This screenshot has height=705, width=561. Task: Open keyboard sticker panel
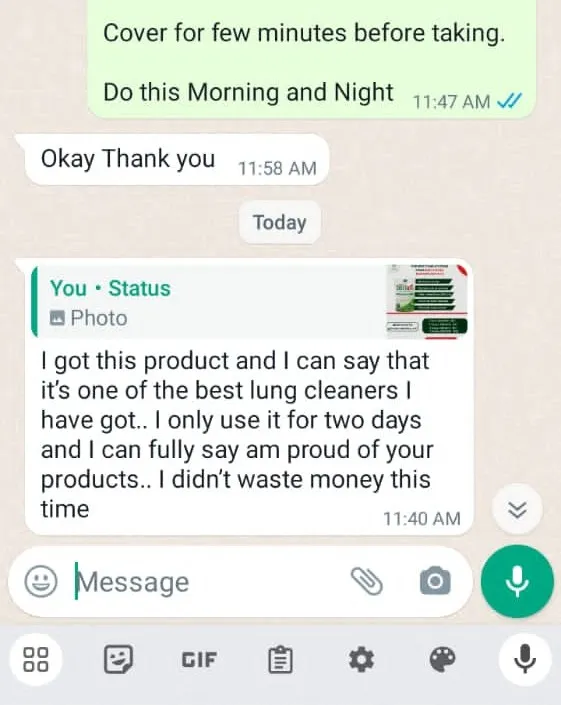(118, 659)
